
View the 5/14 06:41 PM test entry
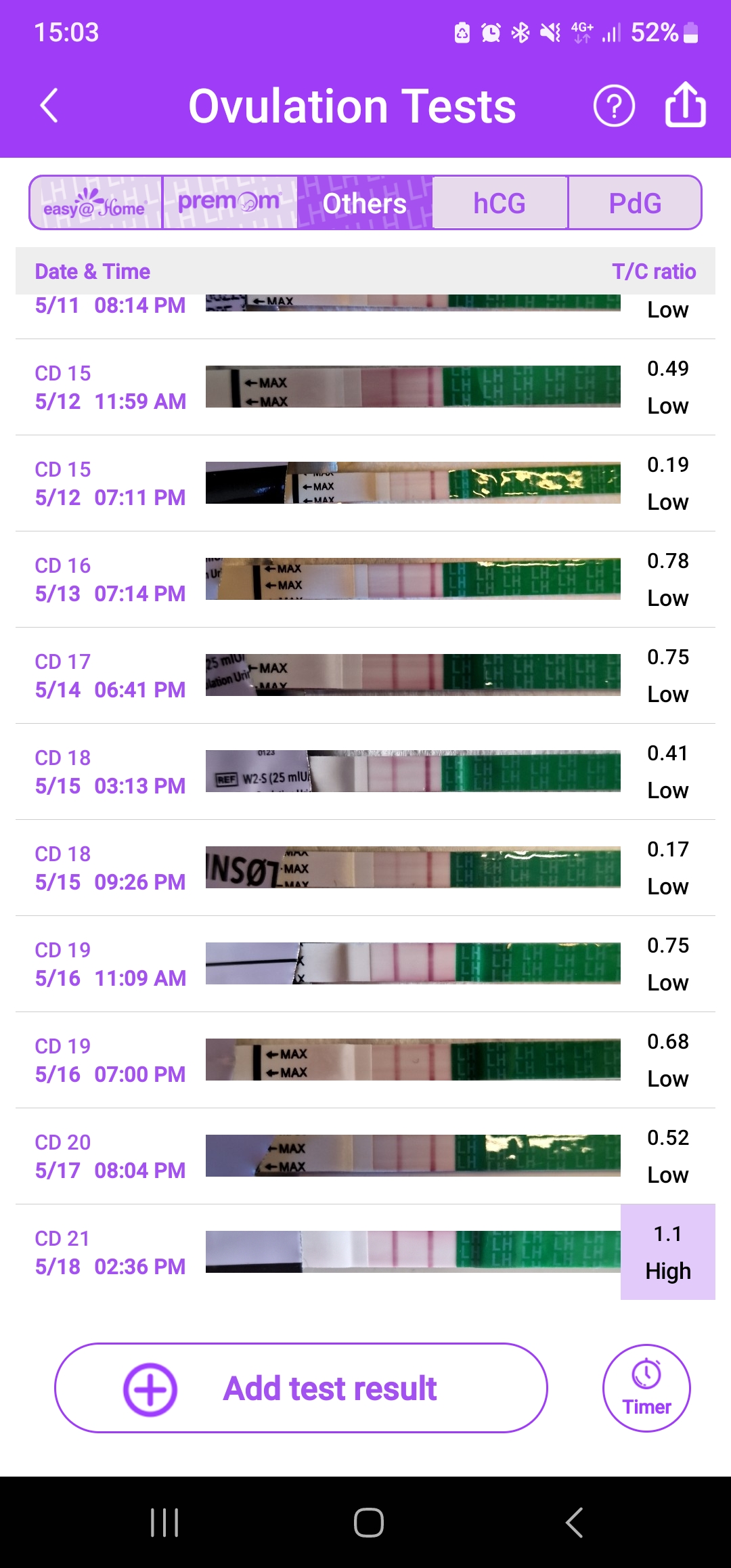365,676
